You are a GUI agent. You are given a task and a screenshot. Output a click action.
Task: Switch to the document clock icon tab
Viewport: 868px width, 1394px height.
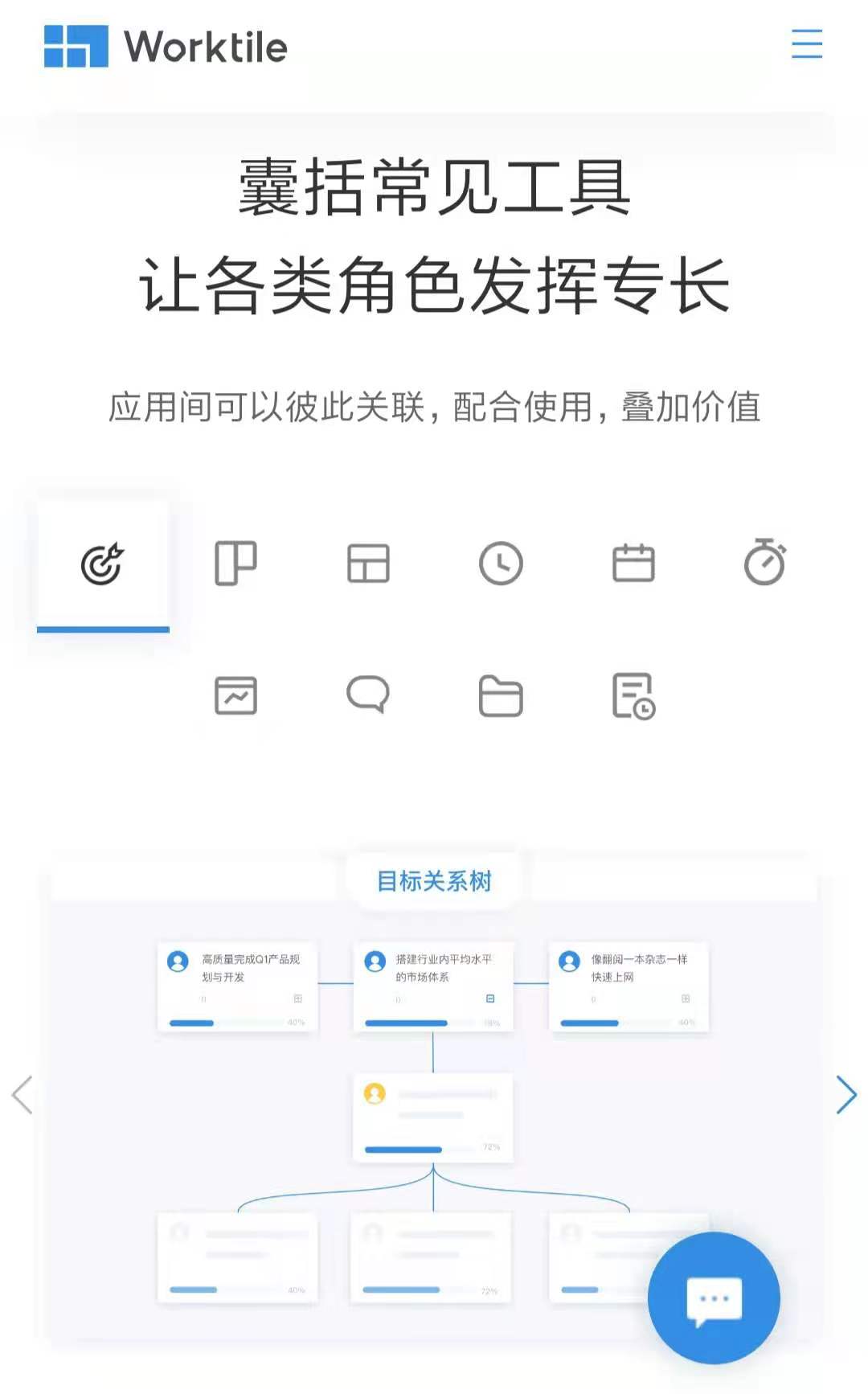coord(633,695)
